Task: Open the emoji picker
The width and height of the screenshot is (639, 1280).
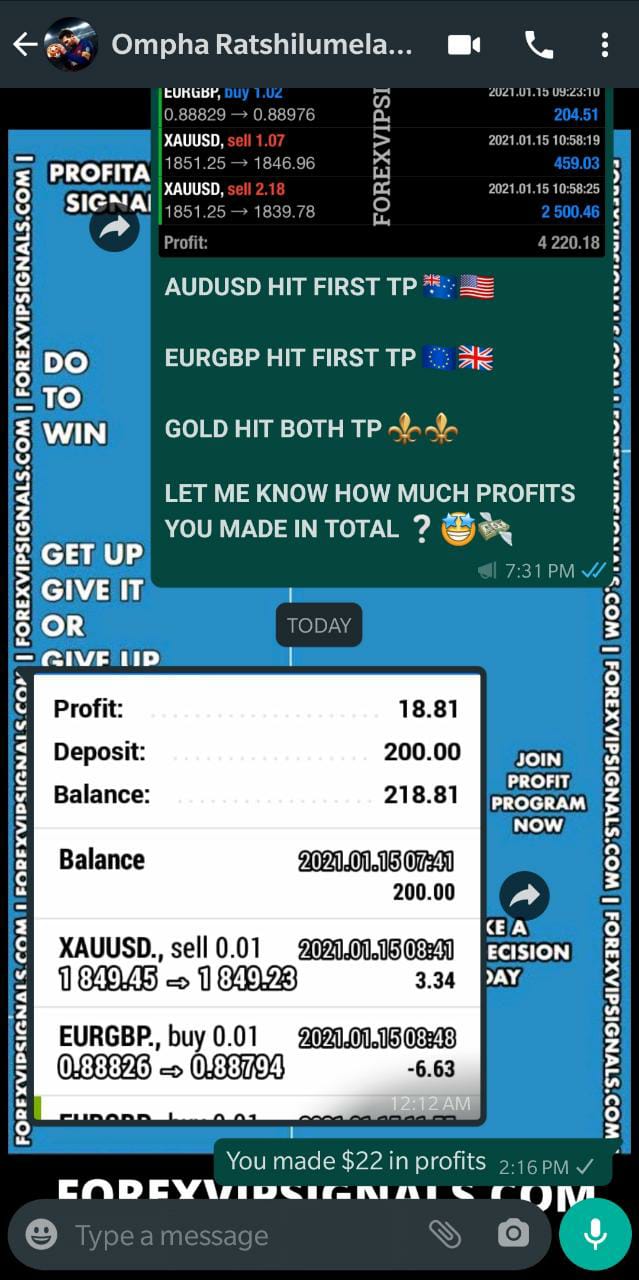Action: tap(41, 1235)
